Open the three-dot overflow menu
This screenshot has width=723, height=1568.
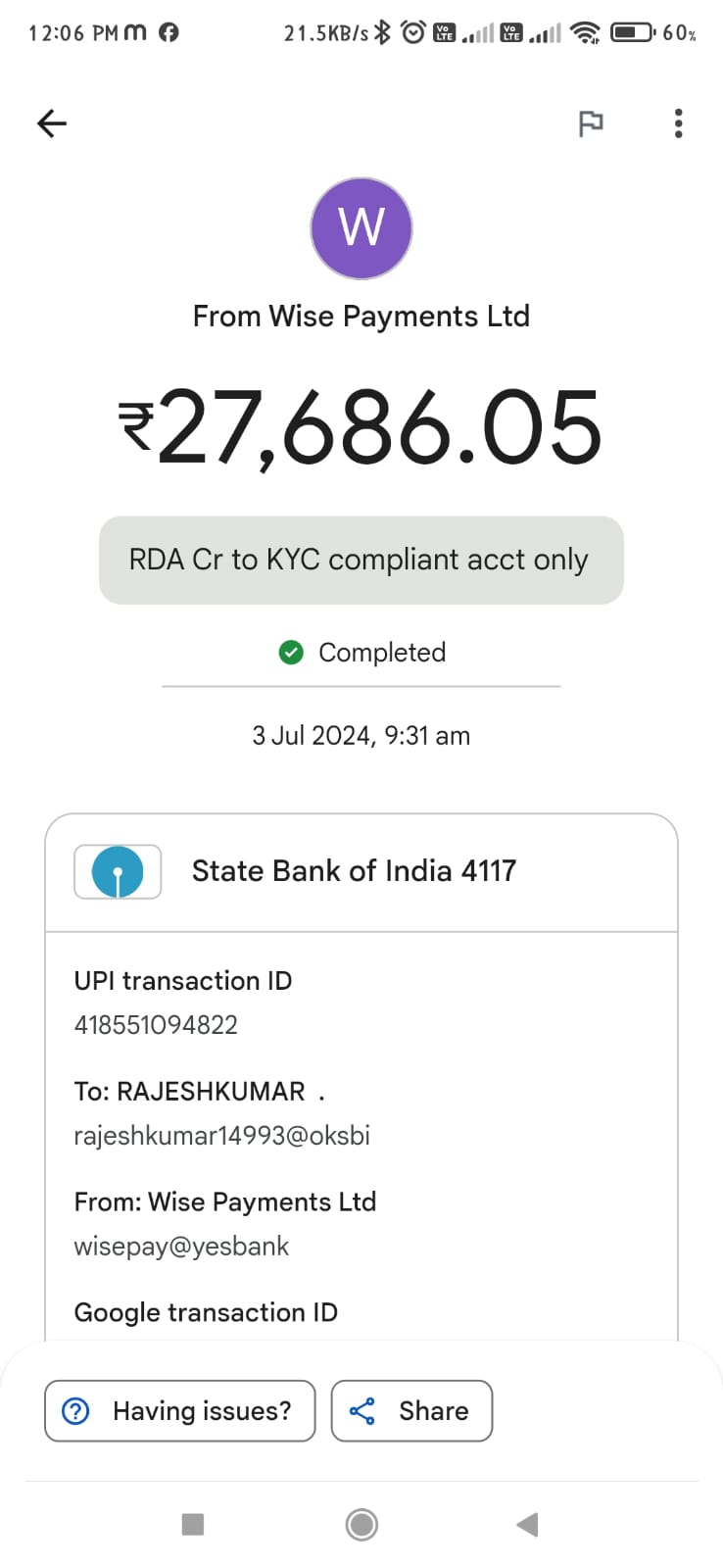678,123
